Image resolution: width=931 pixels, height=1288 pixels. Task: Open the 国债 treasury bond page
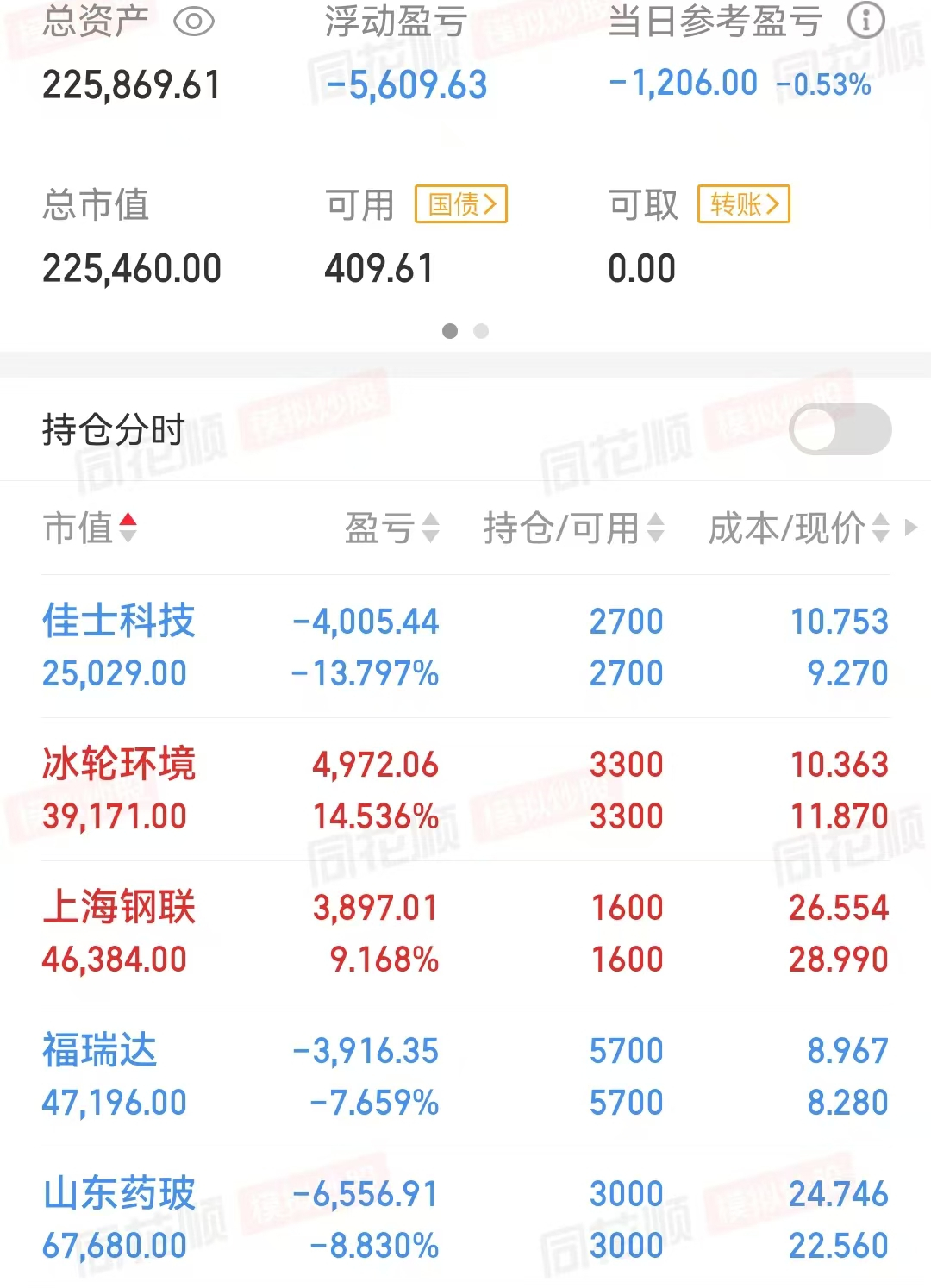(459, 204)
